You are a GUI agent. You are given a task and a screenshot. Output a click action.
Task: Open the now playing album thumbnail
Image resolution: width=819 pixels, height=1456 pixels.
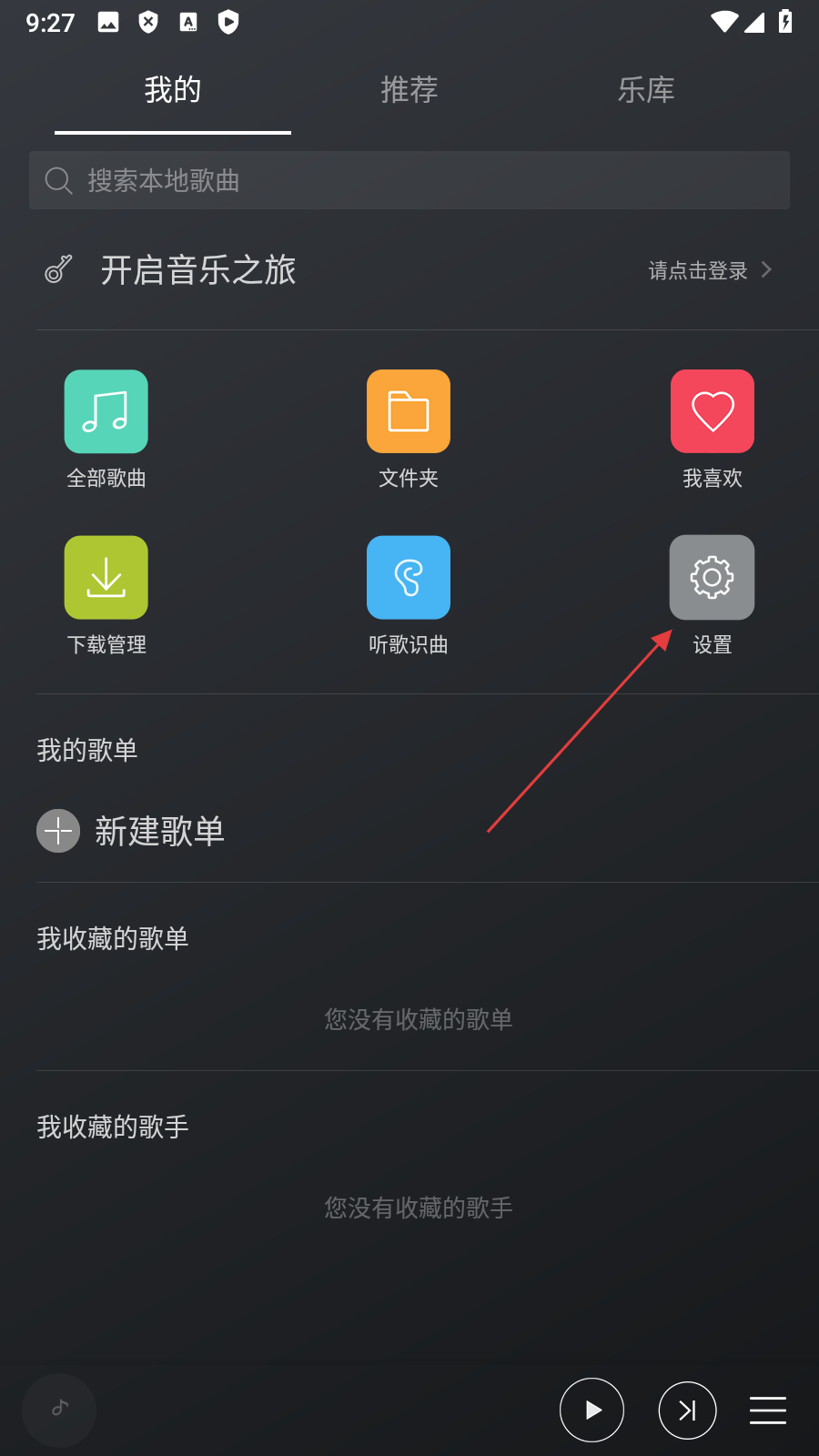tap(59, 1409)
